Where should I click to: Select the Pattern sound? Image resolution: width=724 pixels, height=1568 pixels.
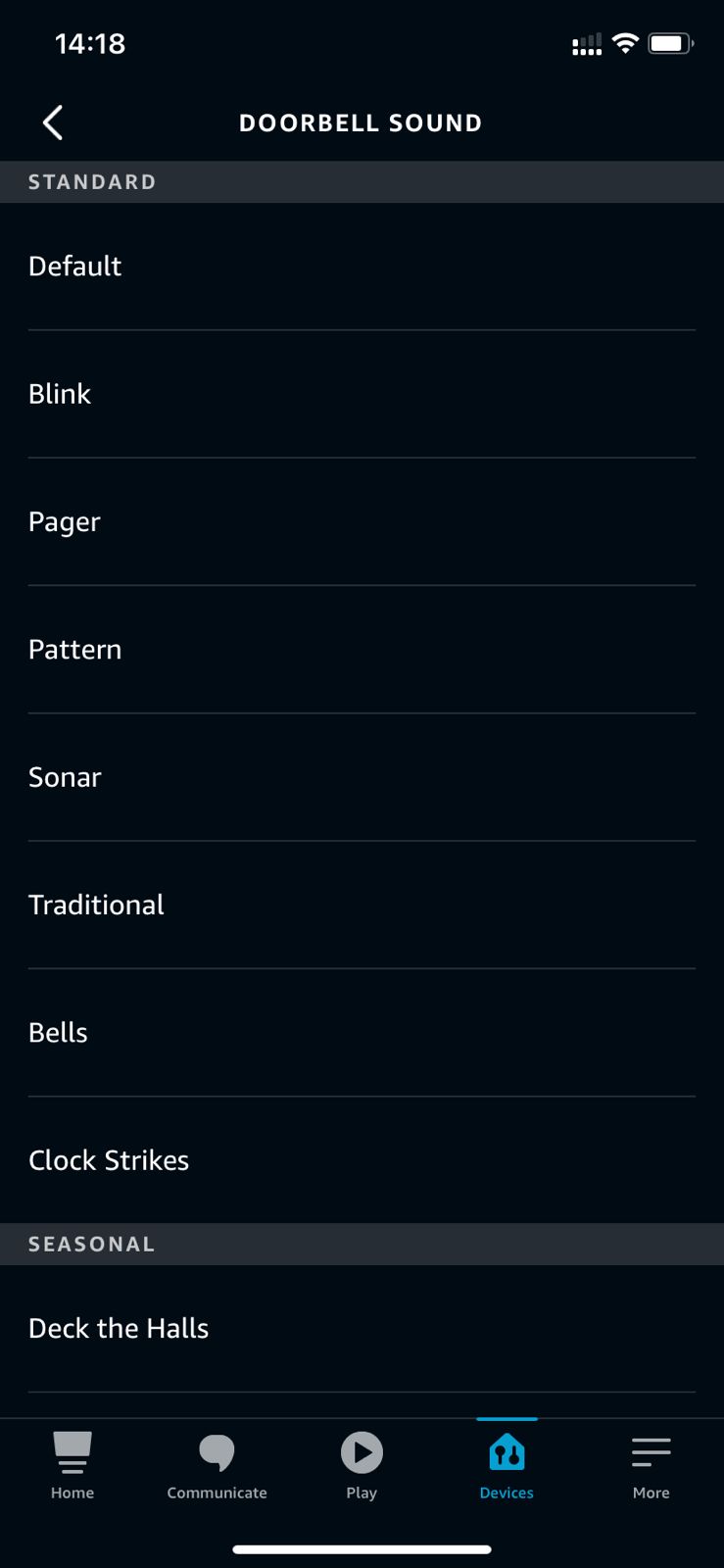point(362,650)
